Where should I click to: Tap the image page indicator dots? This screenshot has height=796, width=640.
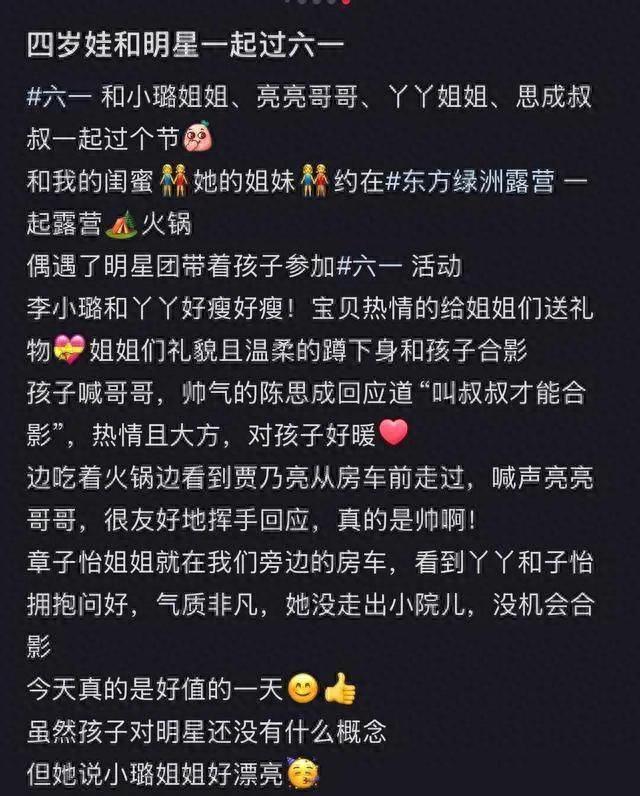[319, 3]
